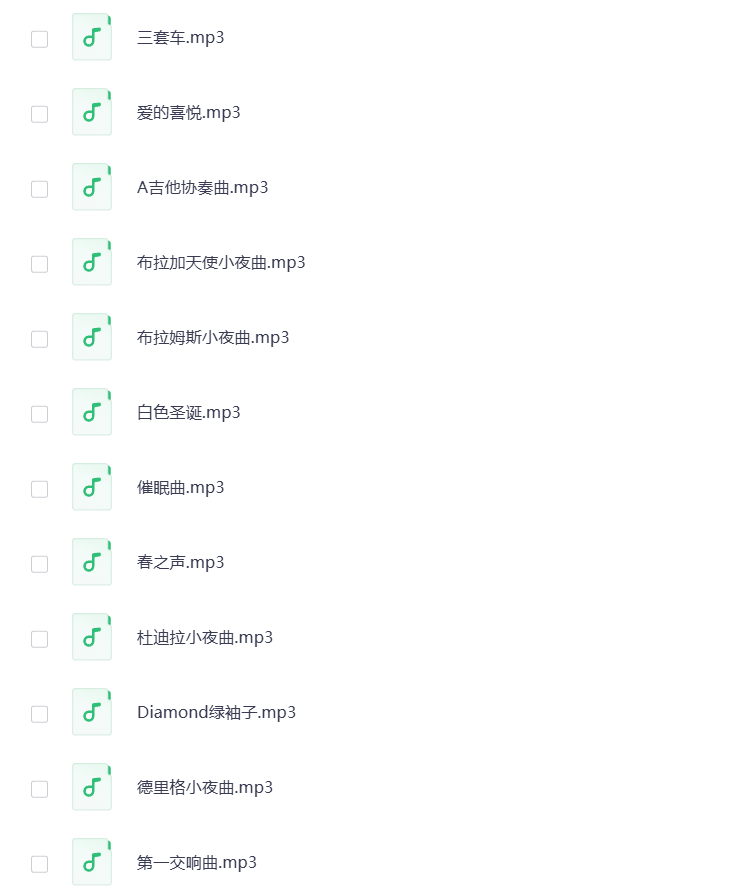Click the filename 第一交响曲.mp3
This screenshot has width=730, height=894.
[196, 862]
